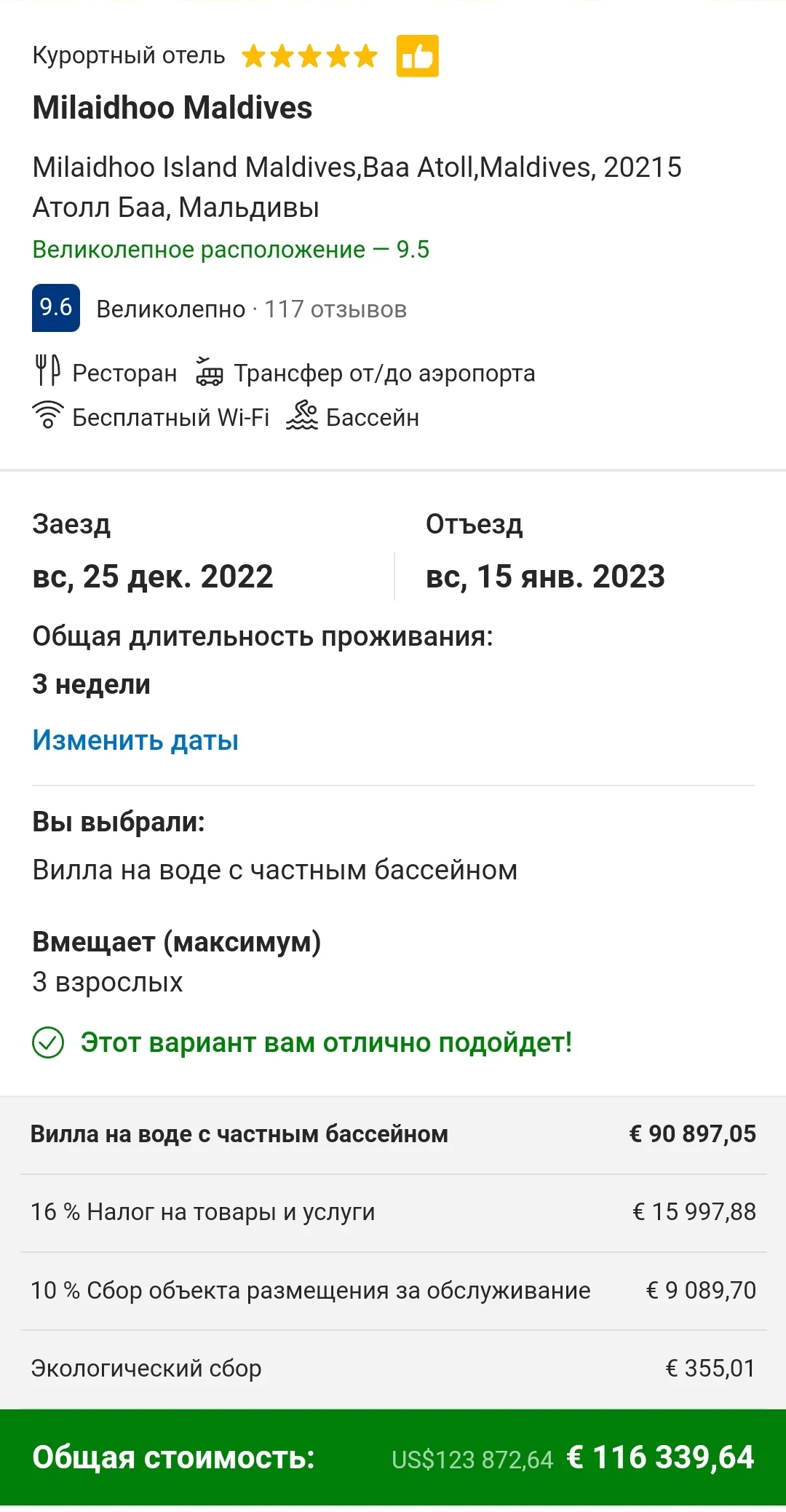Click the free Wi-Fi icon
Image resolution: width=786 pixels, height=1512 pixels.
(x=47, y=416)
